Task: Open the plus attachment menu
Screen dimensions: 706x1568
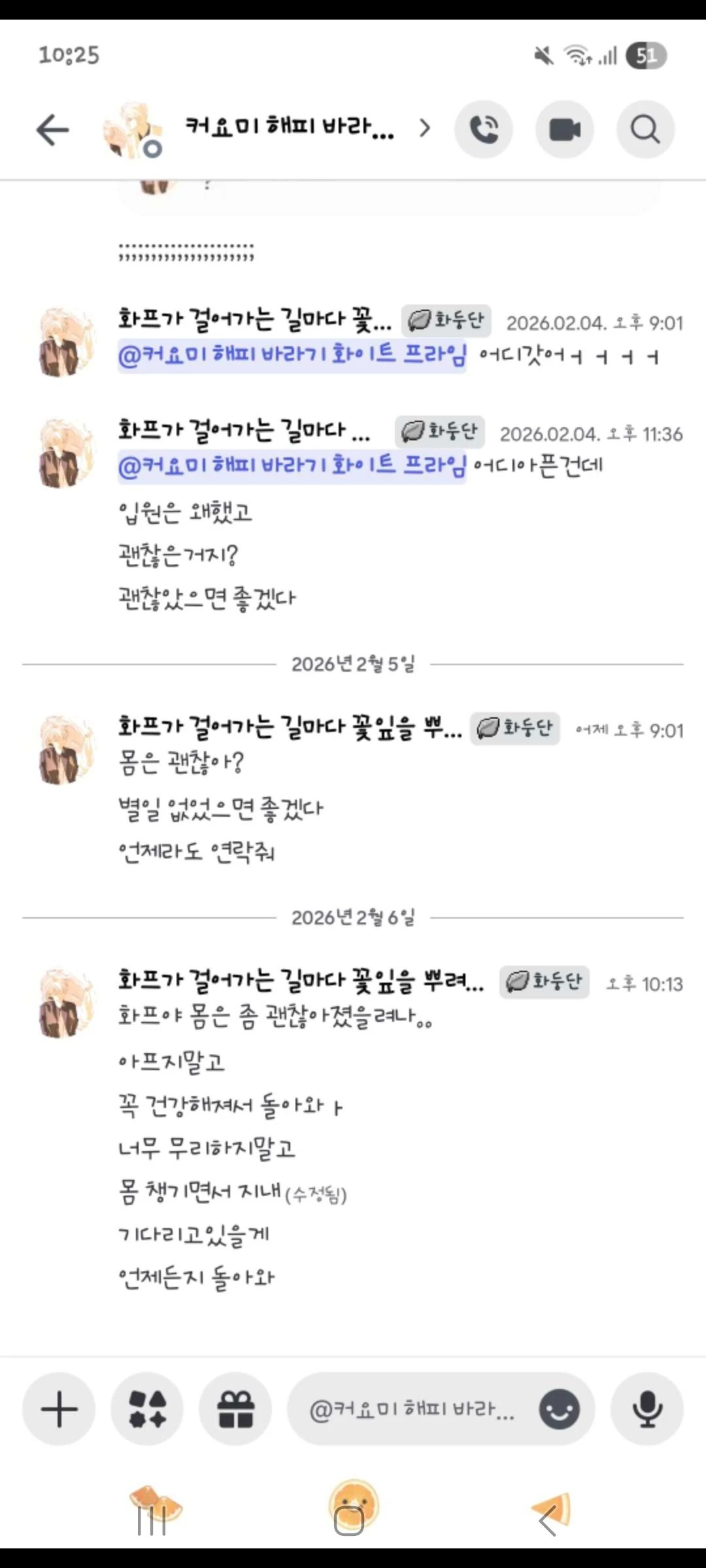Action: 59,1409
